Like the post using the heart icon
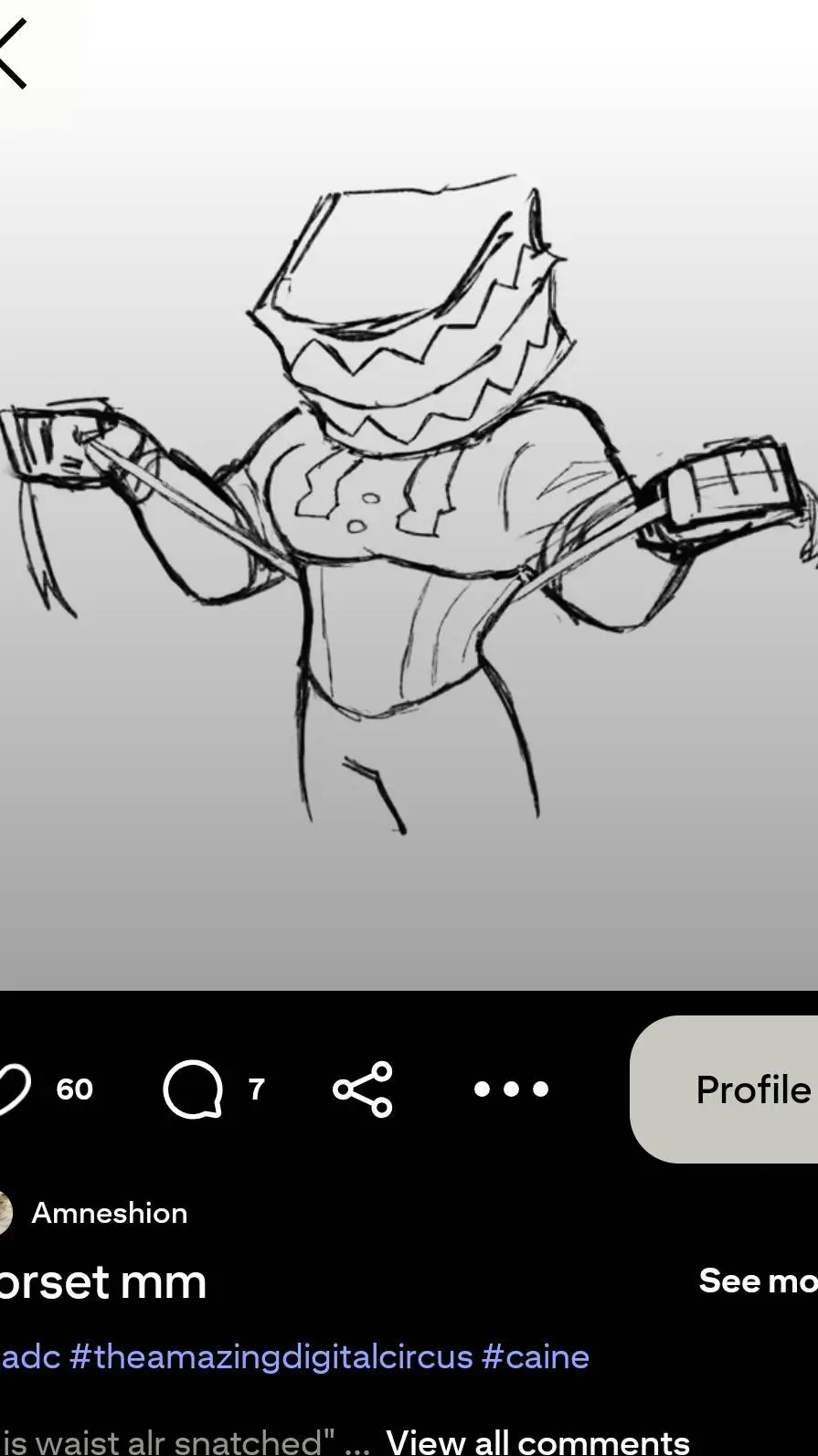Viewport: 818px width, 1456px height. [14, 1089]
